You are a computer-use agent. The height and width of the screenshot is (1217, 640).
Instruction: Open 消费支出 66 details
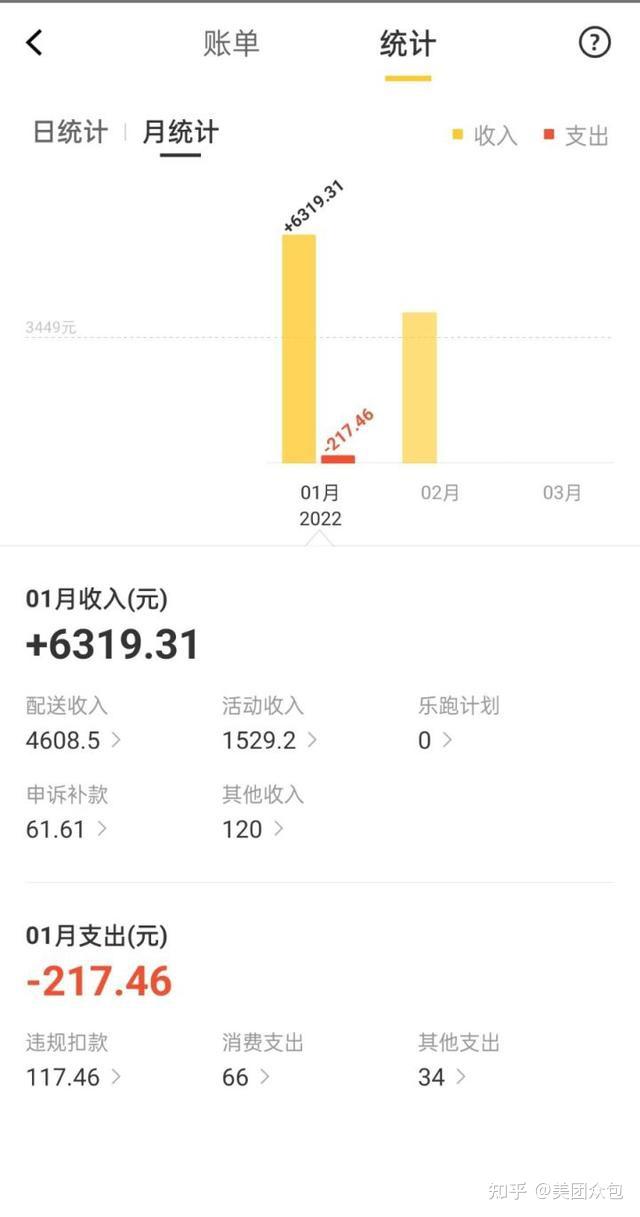coord(246,1077)
